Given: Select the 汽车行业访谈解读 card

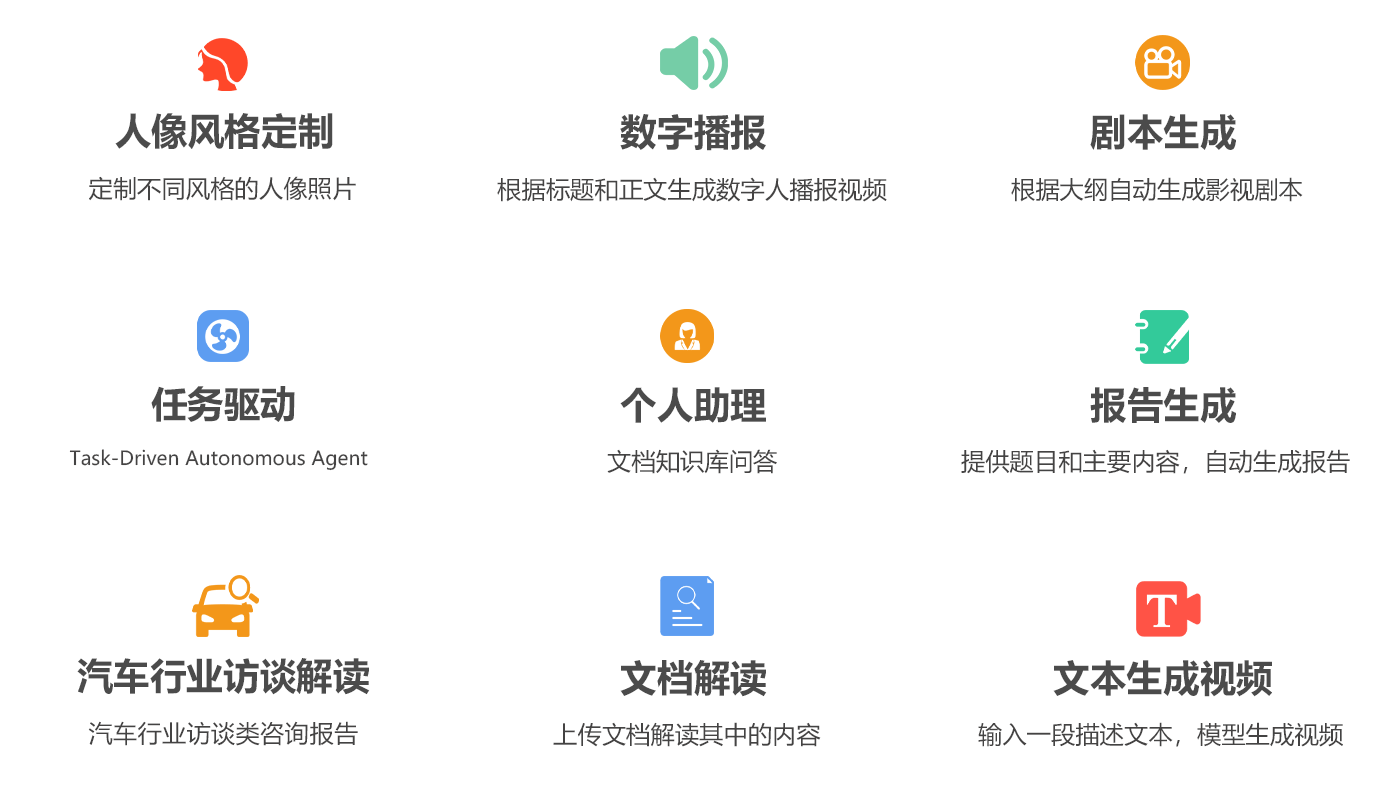Looking at the screenshot, I should point(223,677).
